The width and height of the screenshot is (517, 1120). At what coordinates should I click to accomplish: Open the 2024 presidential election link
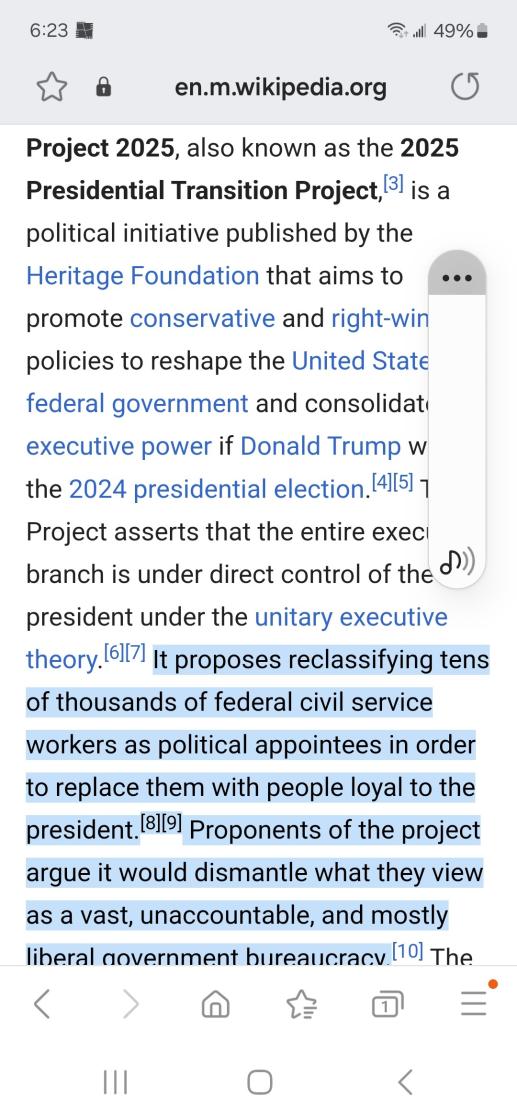click(x=217, y=489)
